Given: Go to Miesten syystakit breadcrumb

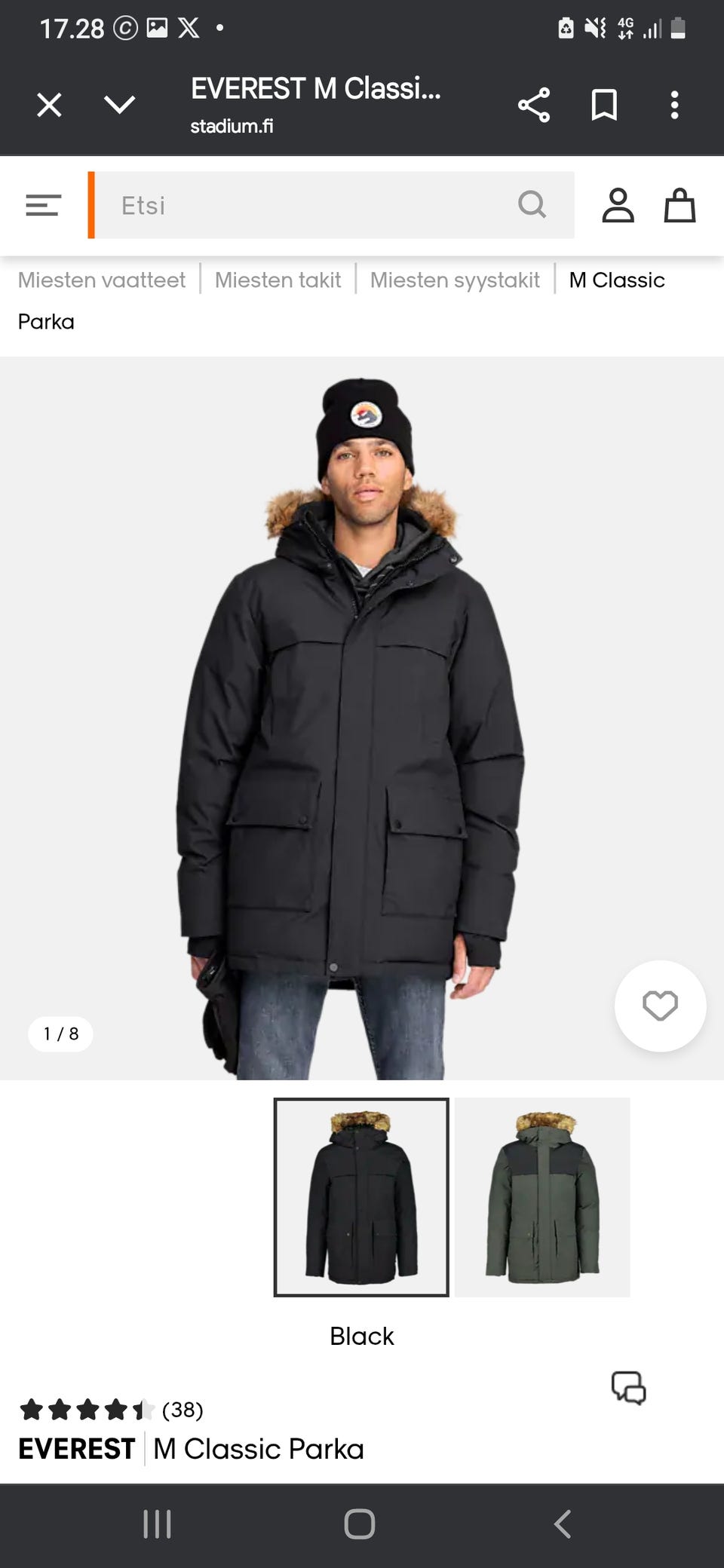Looking at the screenshot, I should (455, 280).
